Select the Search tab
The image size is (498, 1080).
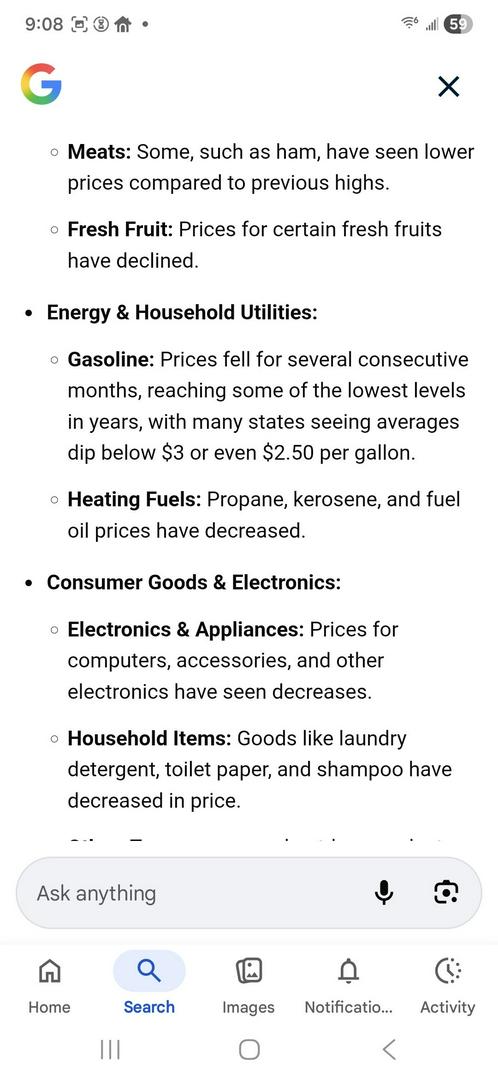(x=149, y=985)
